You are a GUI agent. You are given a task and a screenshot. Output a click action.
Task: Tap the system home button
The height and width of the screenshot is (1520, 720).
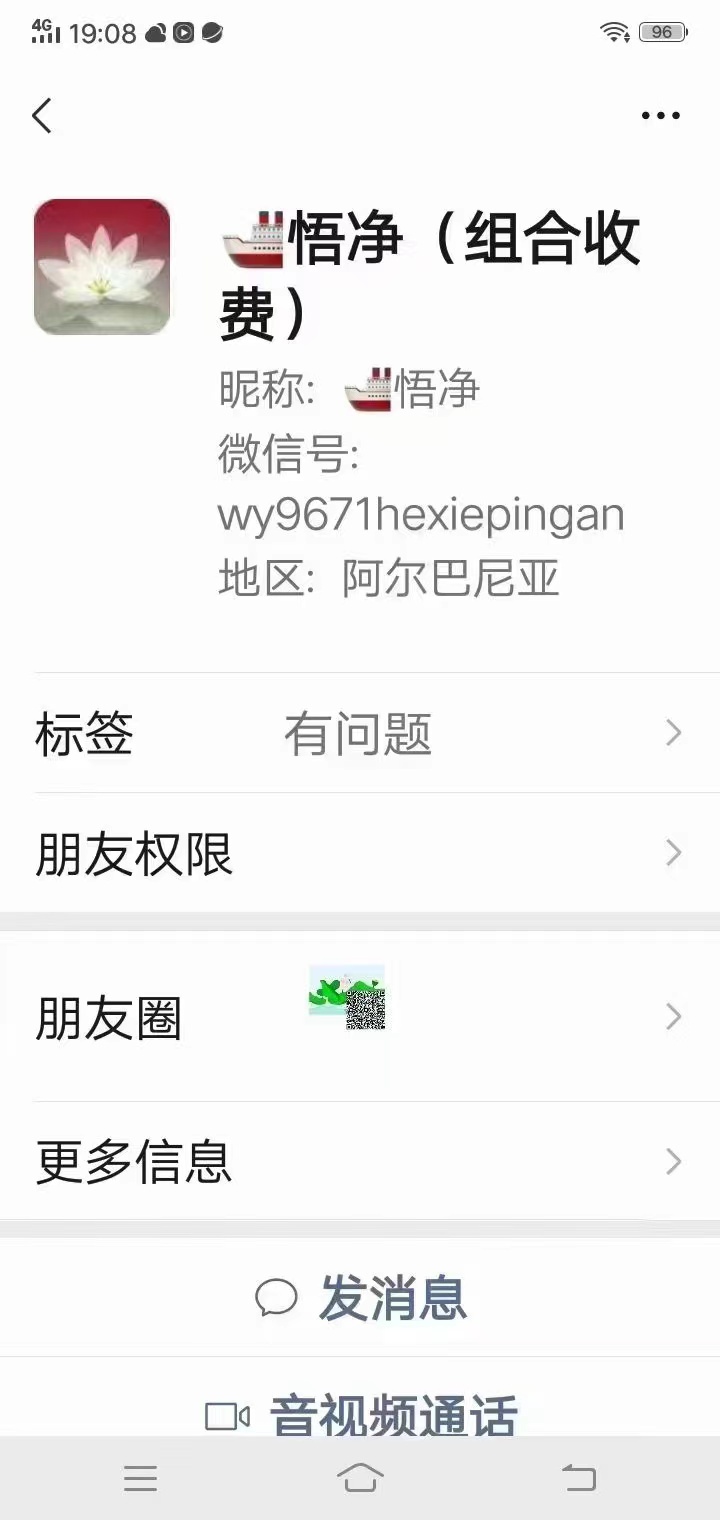[x=360, y=1478]
